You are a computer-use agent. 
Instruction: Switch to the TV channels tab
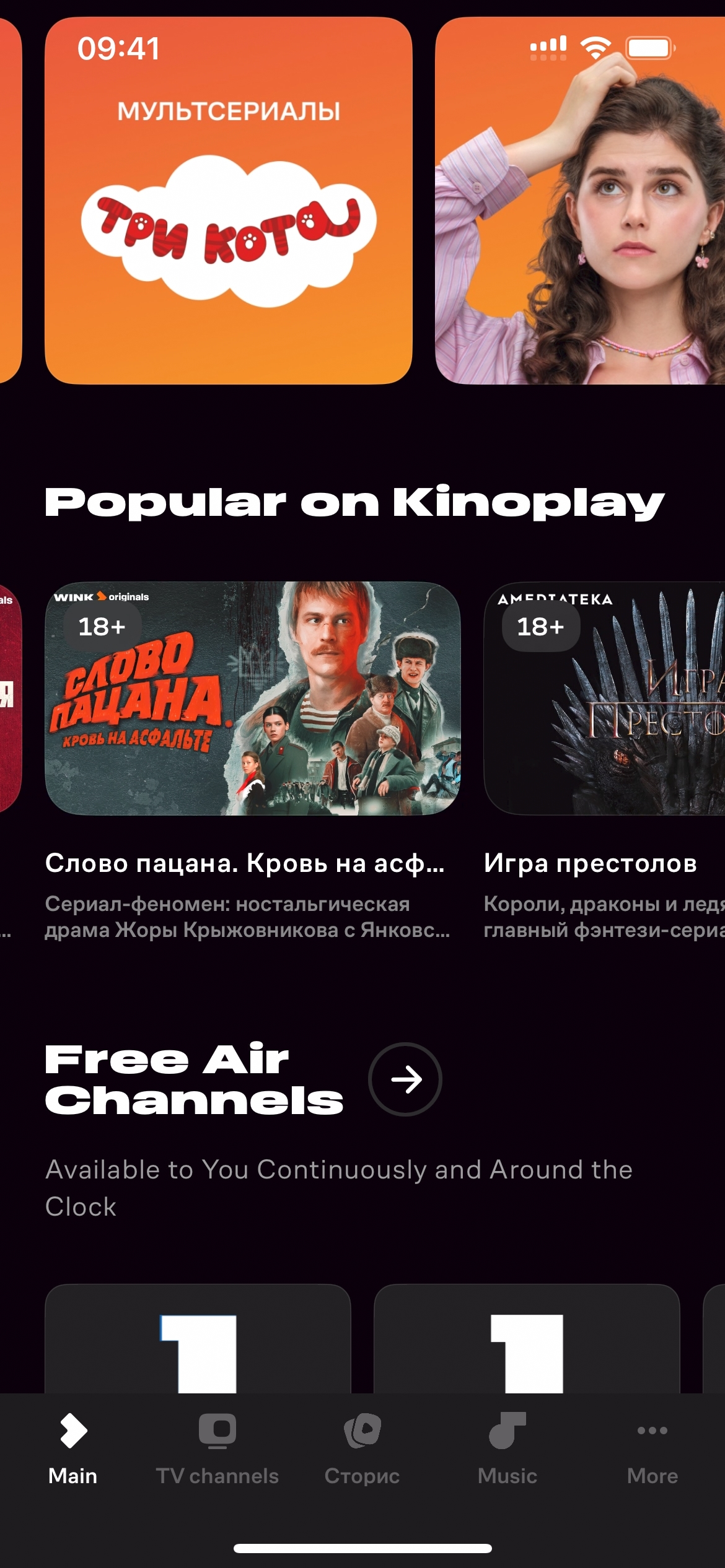point(217,1449)
